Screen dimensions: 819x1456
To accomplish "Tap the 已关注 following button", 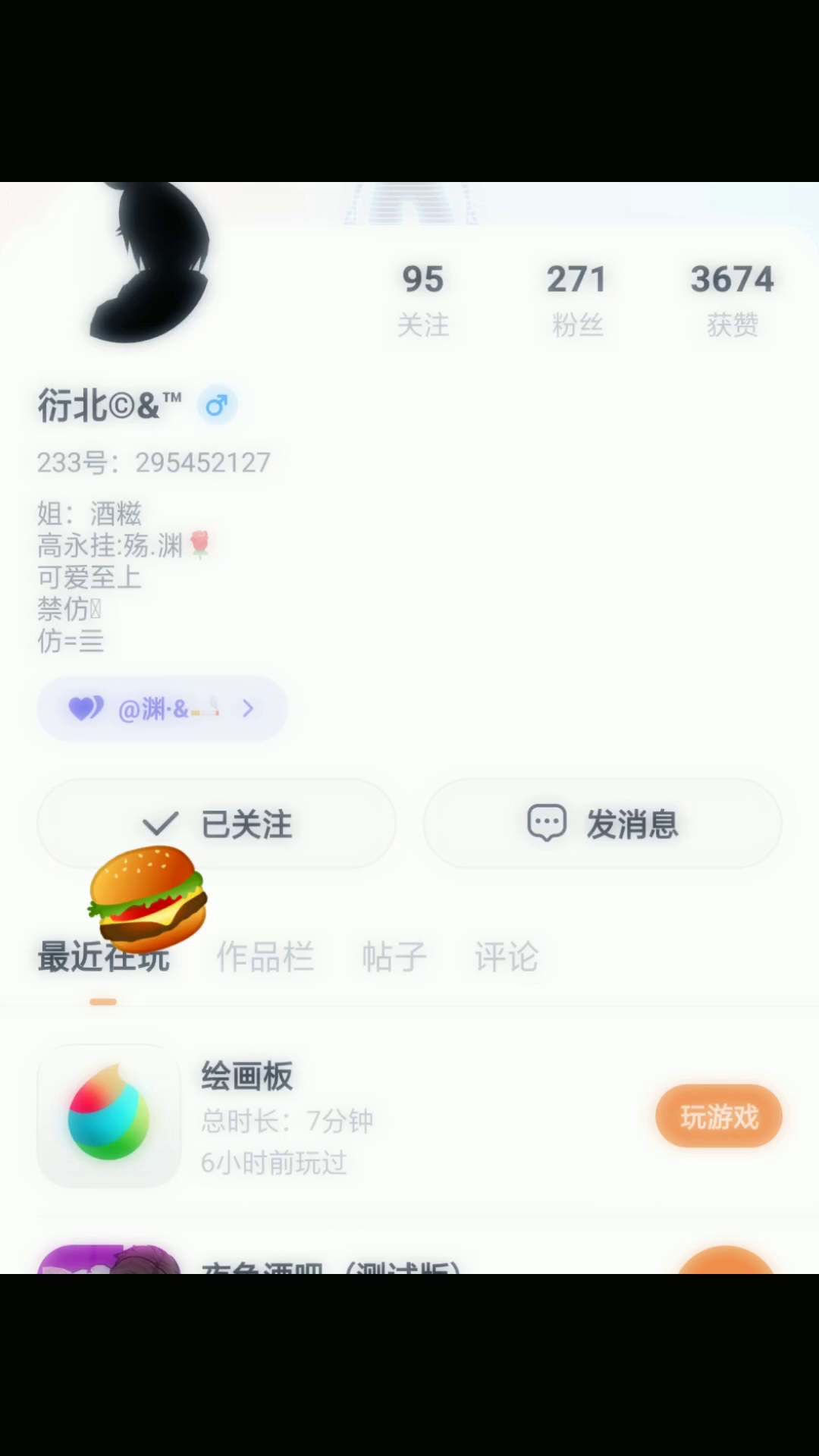I will pyautogui.click(x=217, y=824).
